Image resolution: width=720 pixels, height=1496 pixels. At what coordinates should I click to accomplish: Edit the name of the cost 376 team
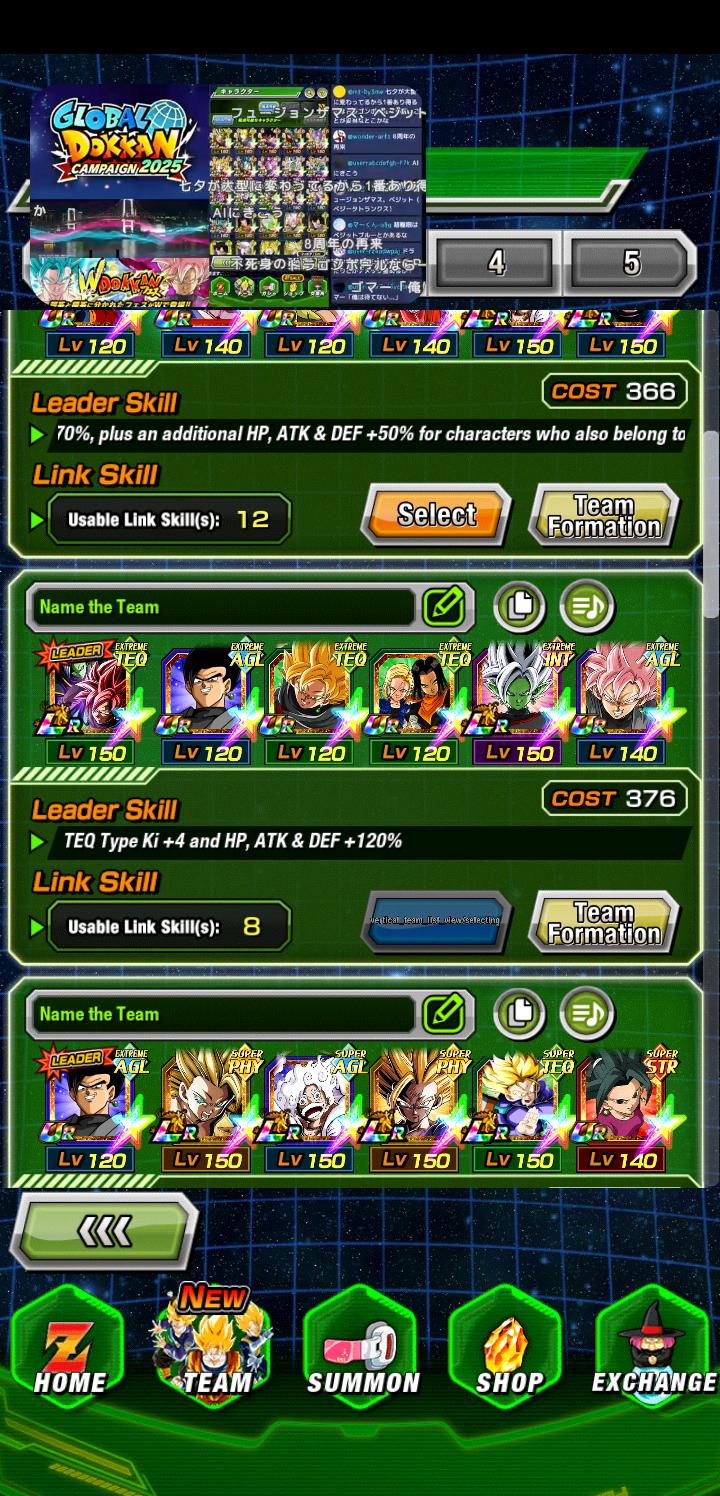click(x=444, y=606)
